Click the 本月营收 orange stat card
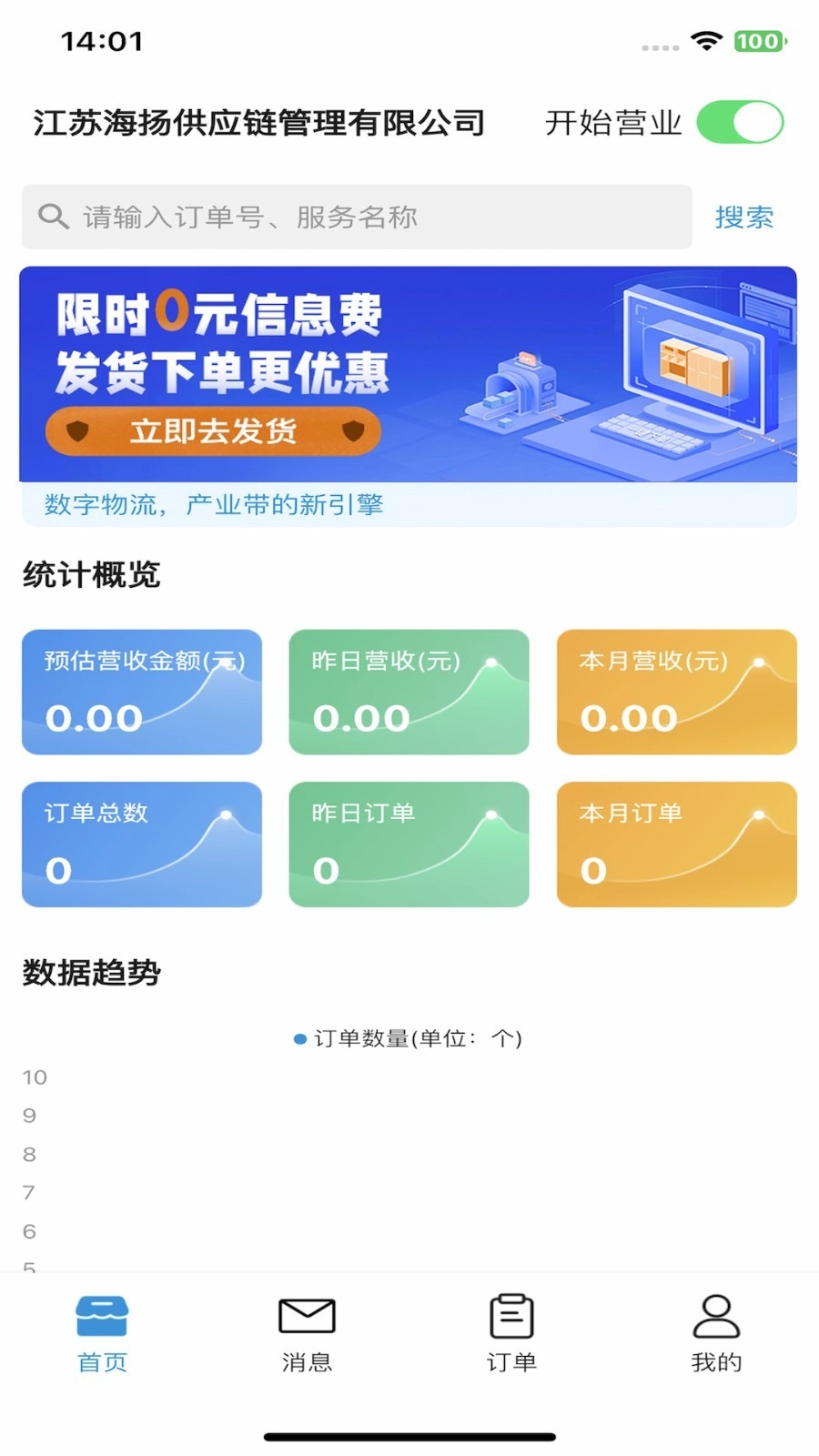The height and width of the screenshot is (1456, 819). [x=676, y=692]
